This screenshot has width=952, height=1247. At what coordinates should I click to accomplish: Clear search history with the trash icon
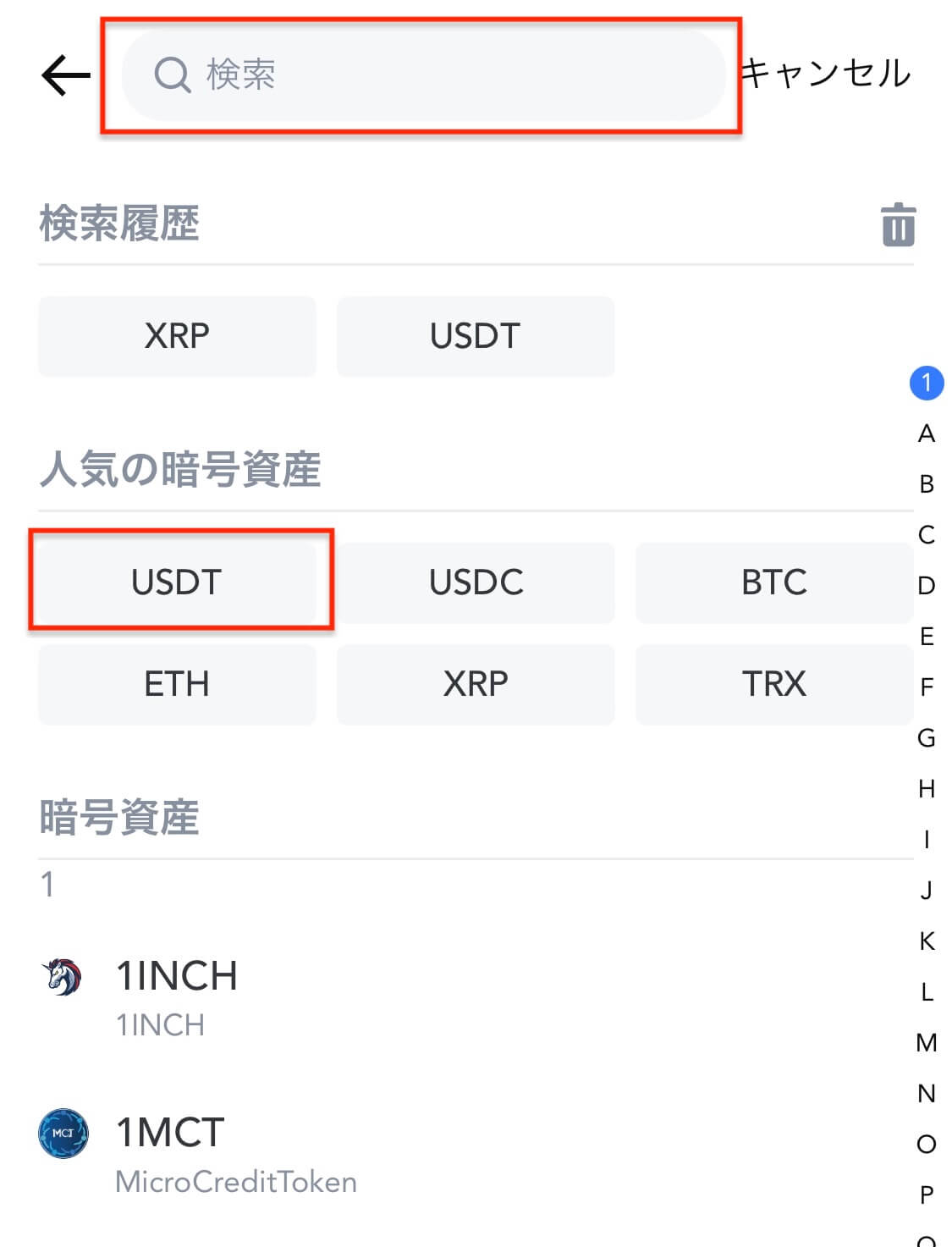coord(898,225)
